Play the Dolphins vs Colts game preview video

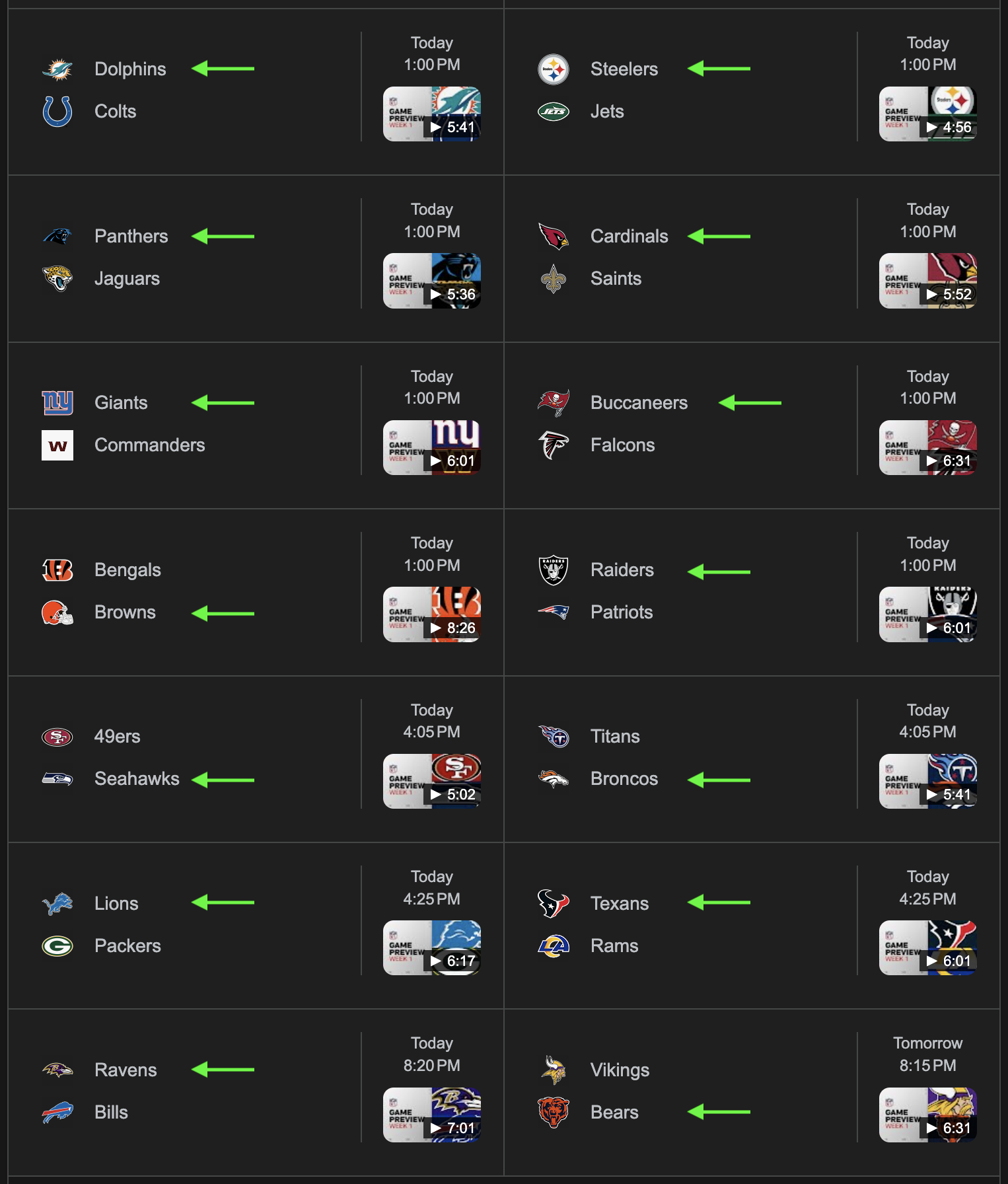(431, 114)
